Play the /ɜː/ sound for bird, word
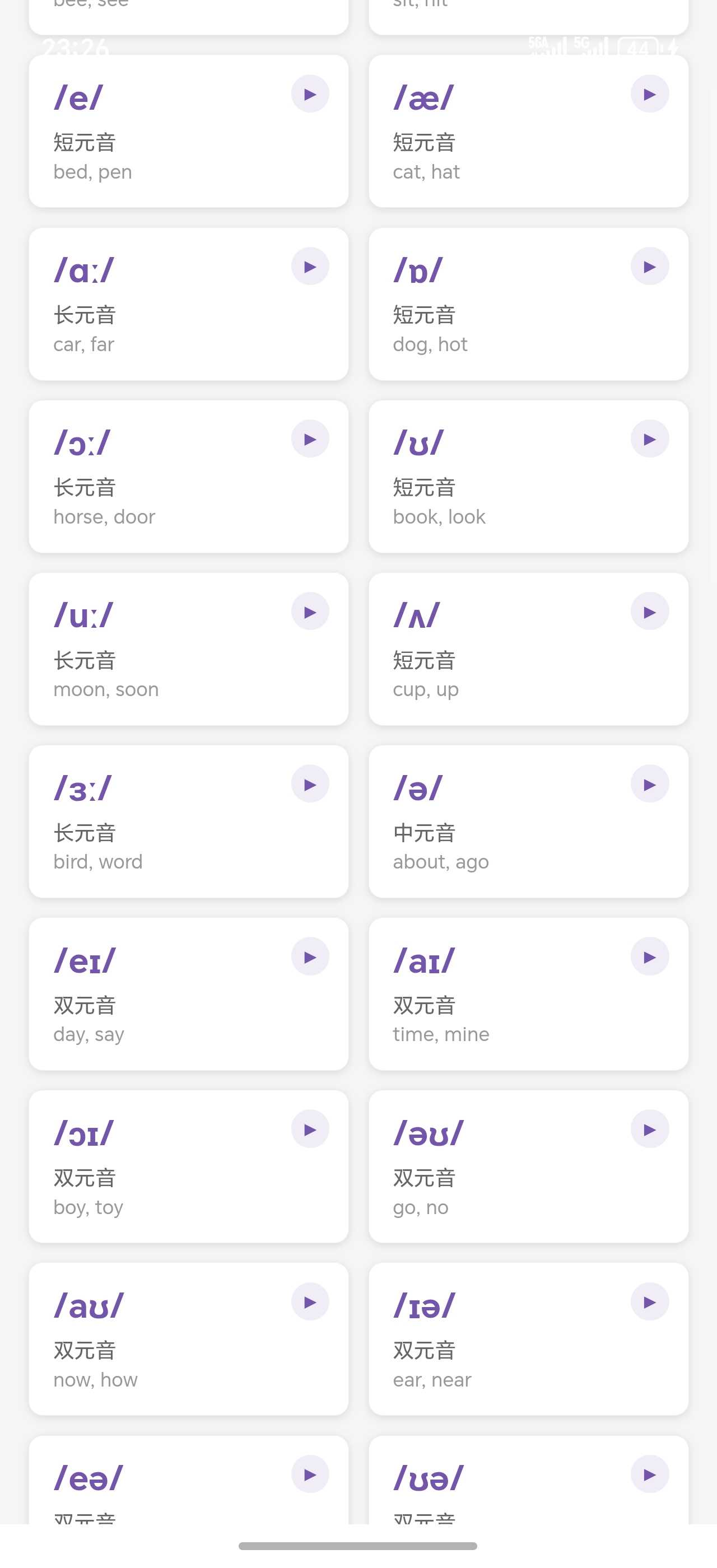717x1568 pixels. (x=310, y=784)
